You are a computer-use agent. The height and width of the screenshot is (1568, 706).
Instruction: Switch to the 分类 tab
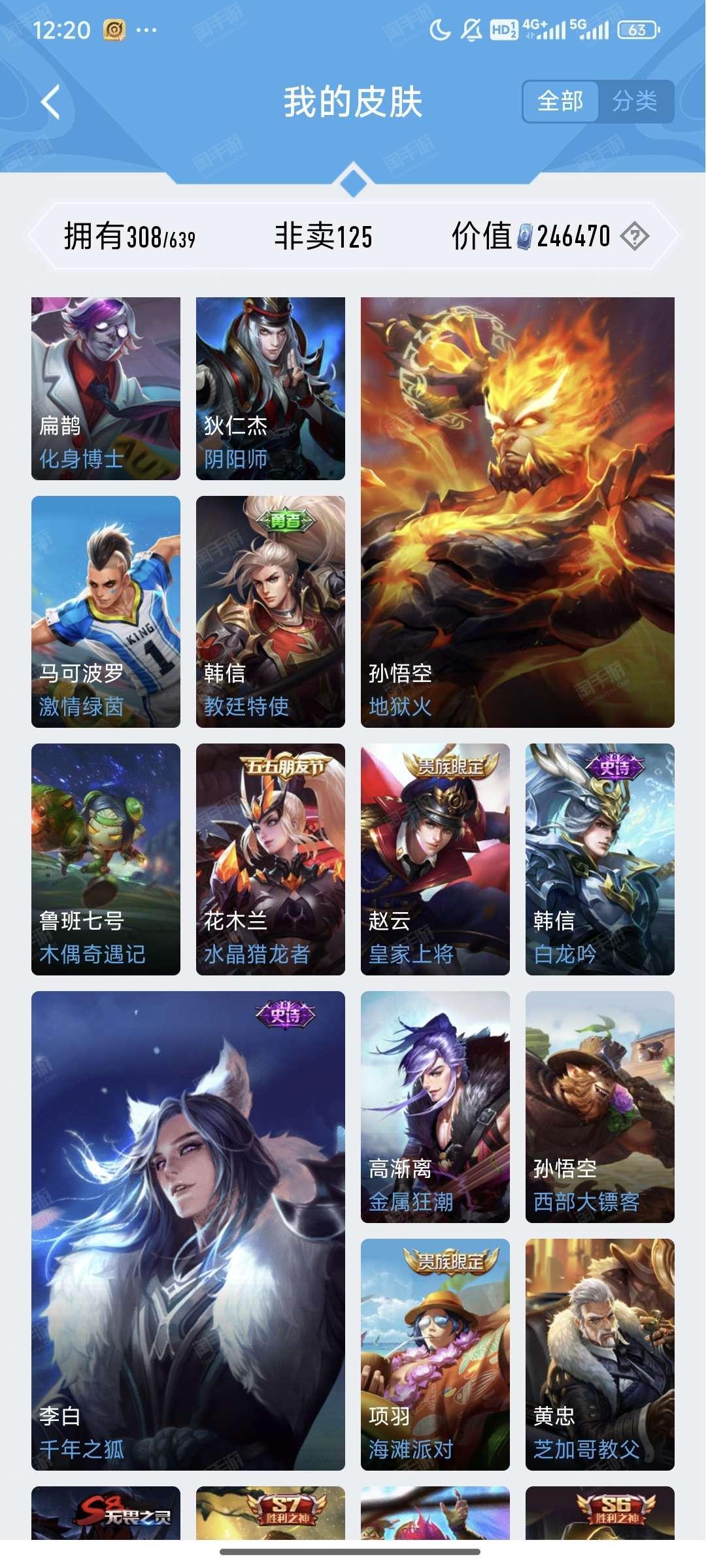(x=635, y=101)
